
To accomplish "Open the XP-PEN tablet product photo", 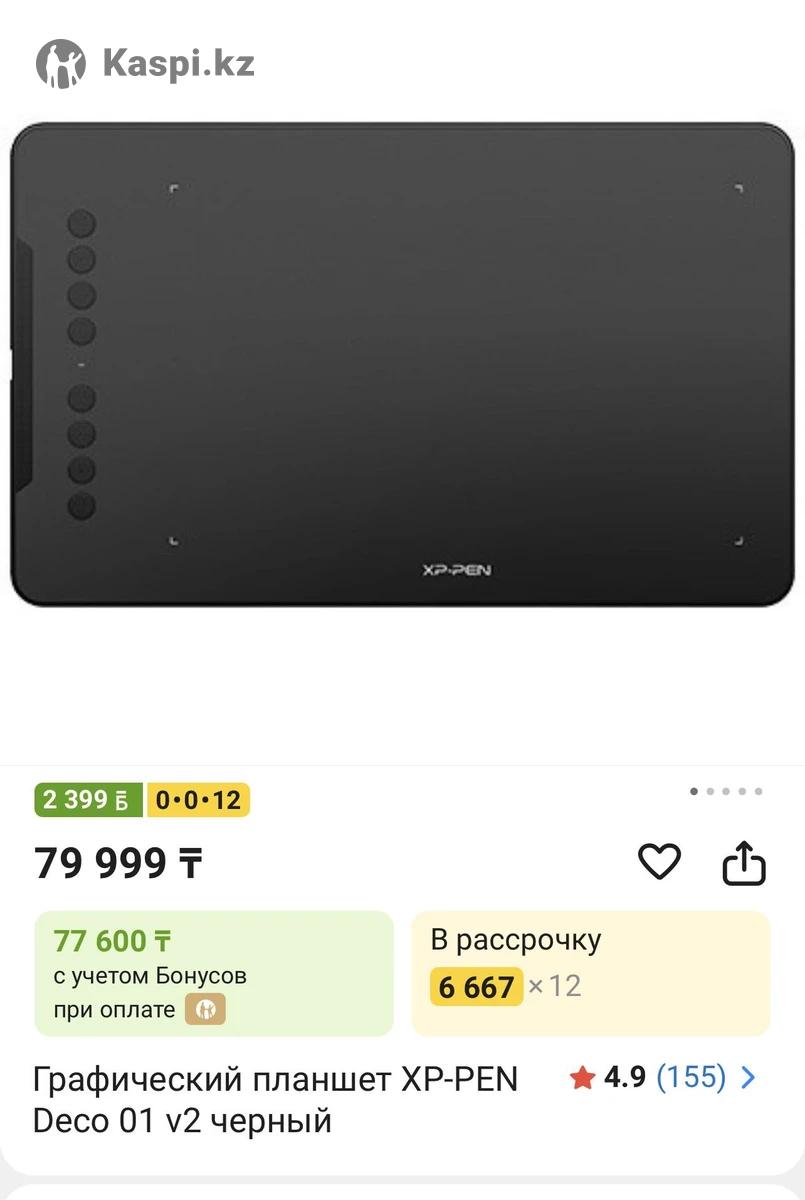I will (x=402, y=365).
